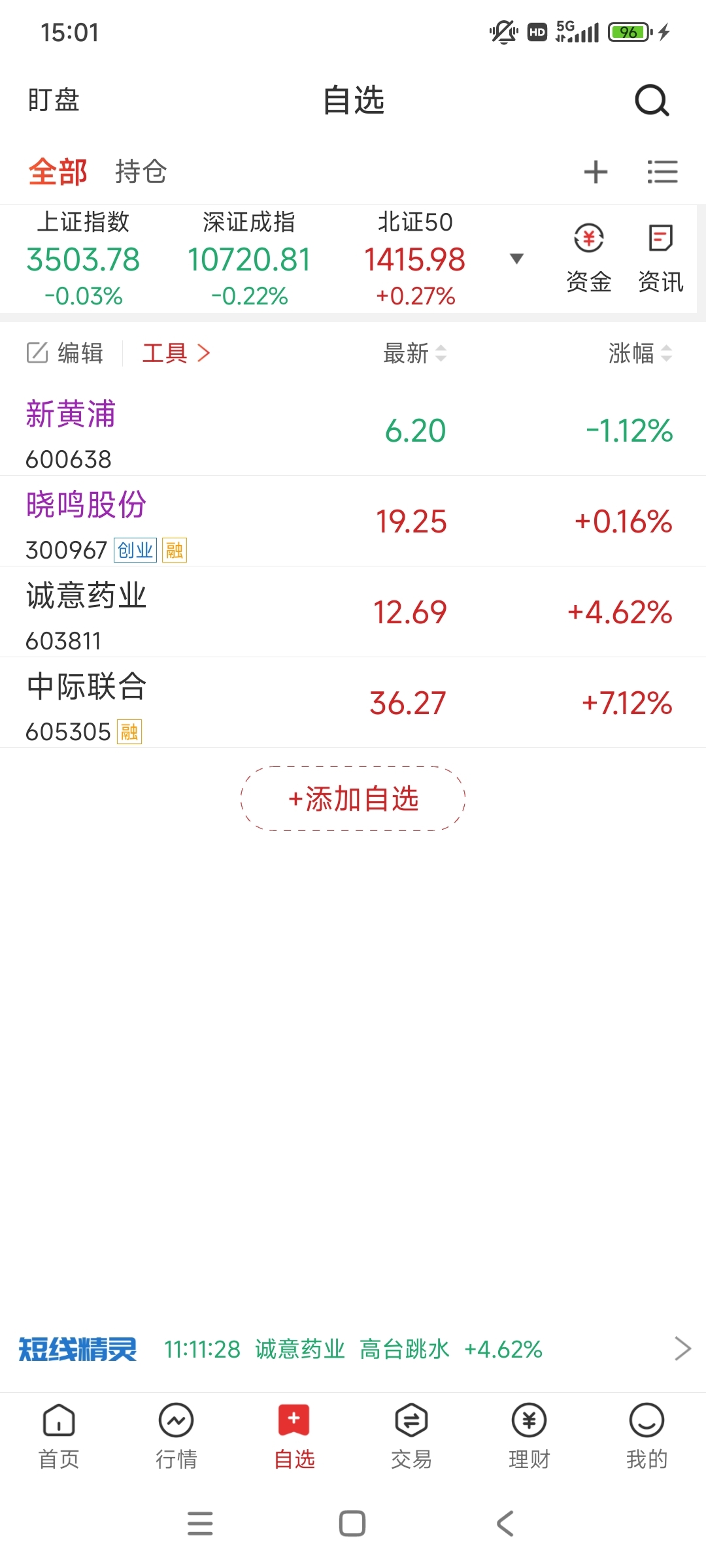The width and height of the screenshot is (706, 1568).
Task: Open 资金 capital flow
Action: [589, 258]
